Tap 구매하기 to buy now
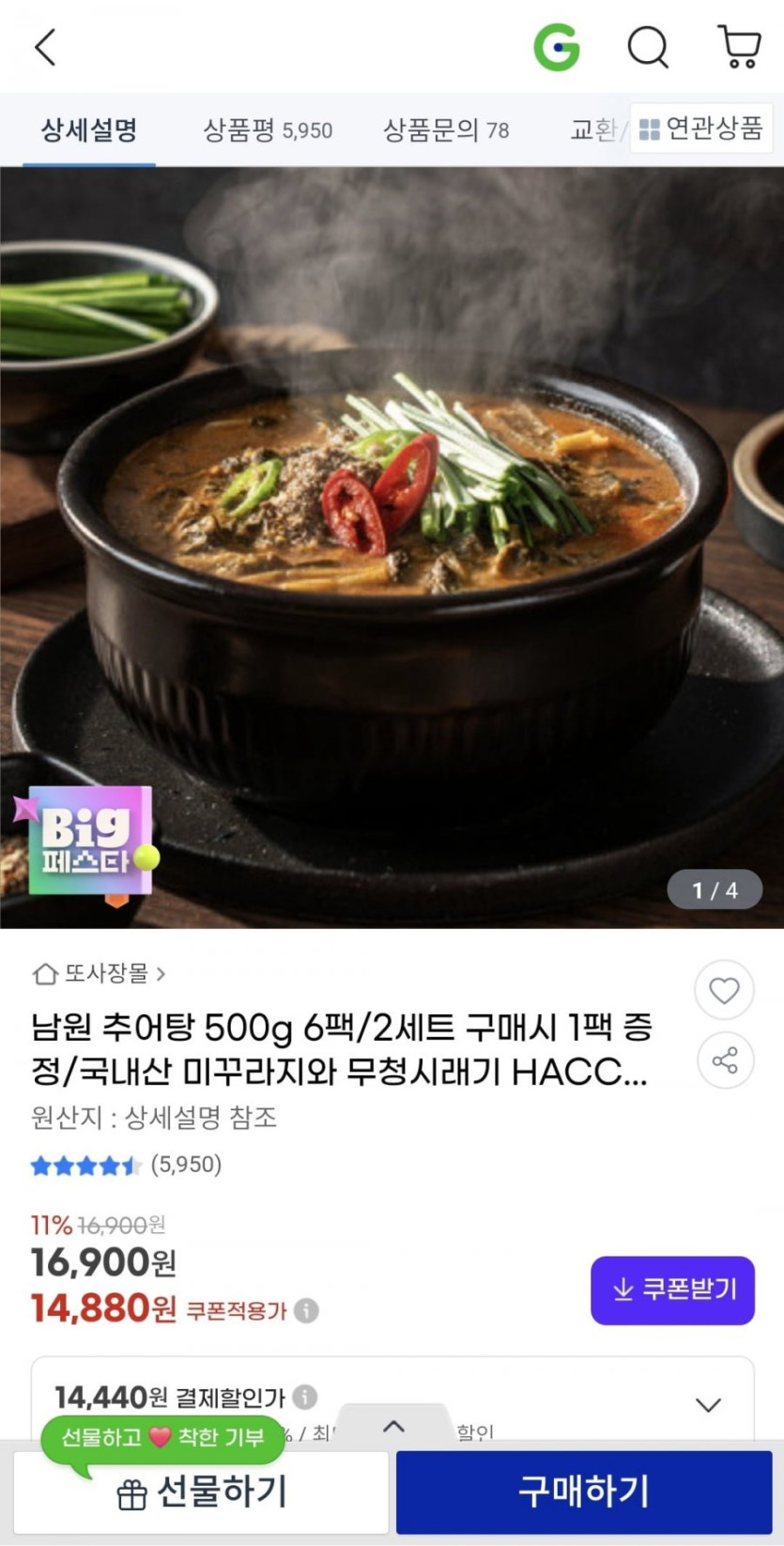Screen dimensions: 784x1546 [x=584, y=1492]
